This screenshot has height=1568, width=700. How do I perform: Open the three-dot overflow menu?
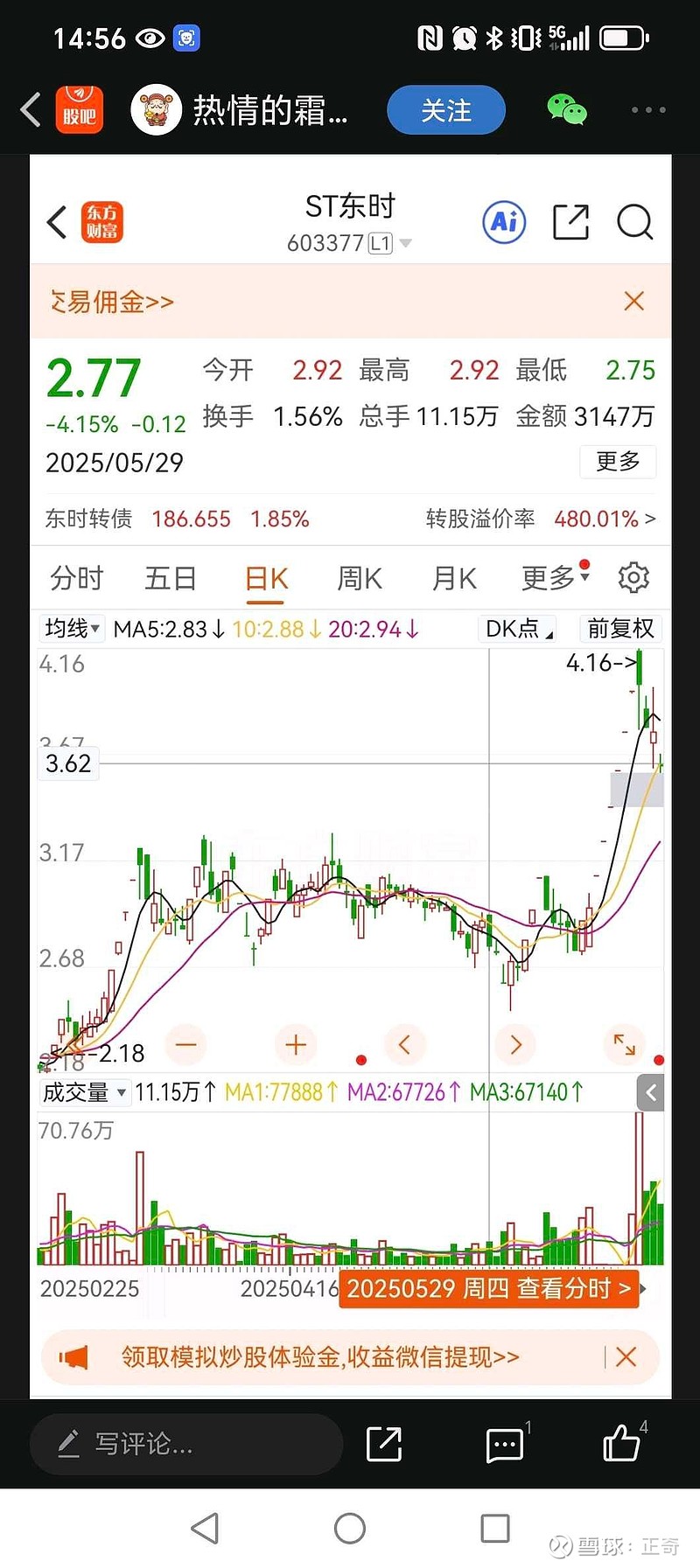[x=648, y=110]
